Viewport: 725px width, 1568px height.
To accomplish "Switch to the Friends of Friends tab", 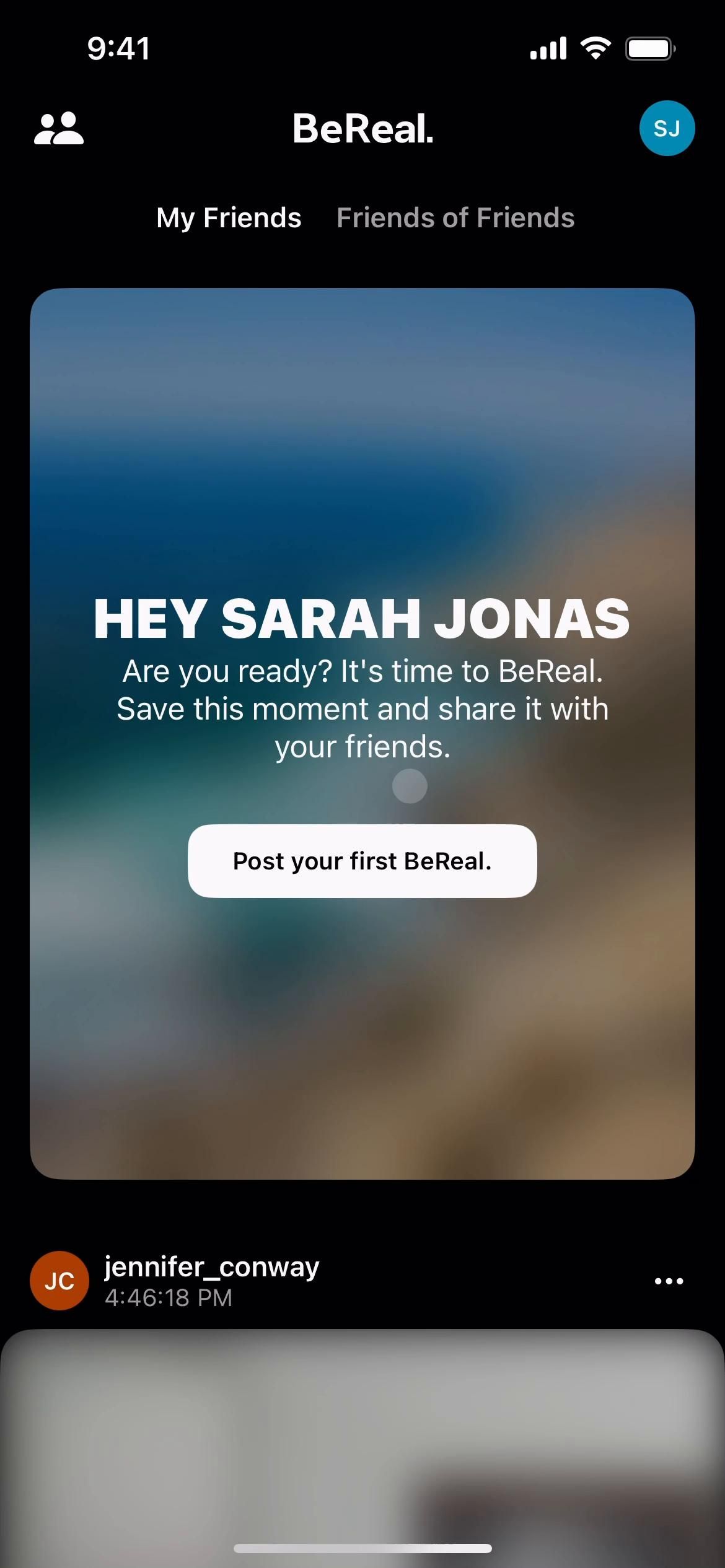I will (x=455, y=218).
